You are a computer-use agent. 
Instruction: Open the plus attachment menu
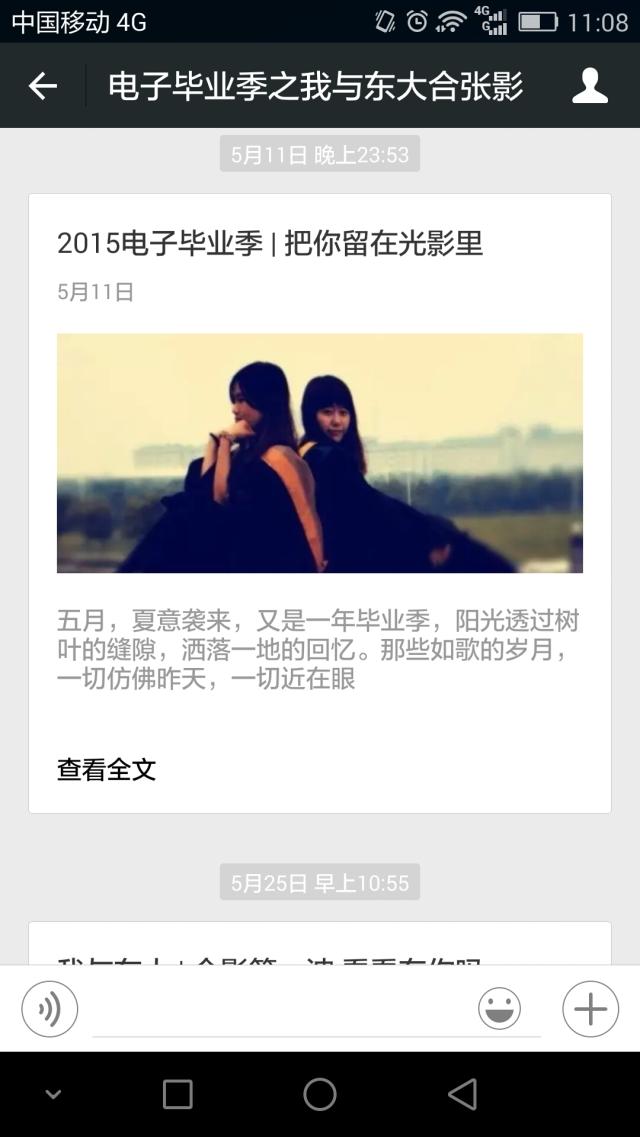[590, 1009]
